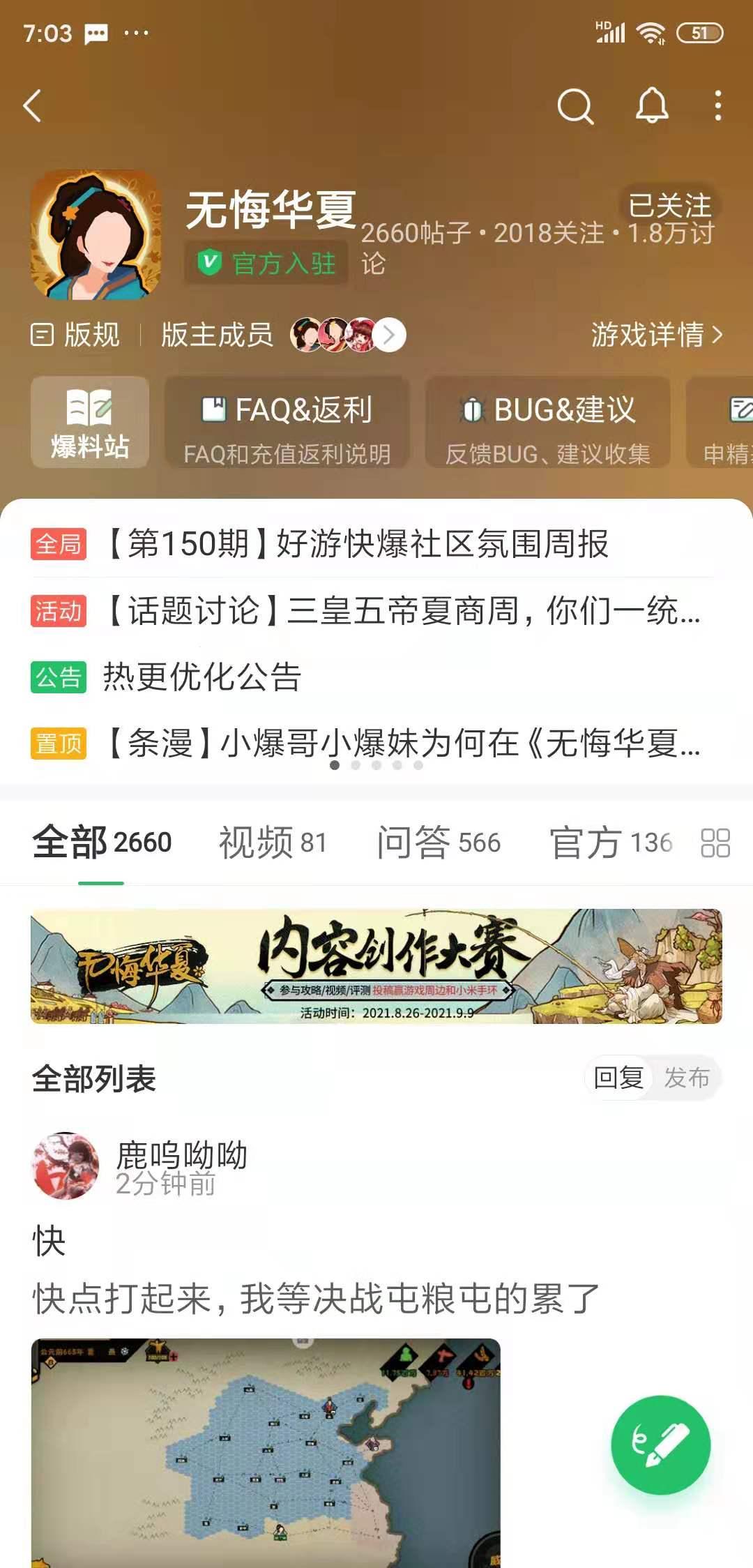The height and width of the screenshot is (1568, 753).
Task: Open 版规 forum rules
Action: (76, 335)
